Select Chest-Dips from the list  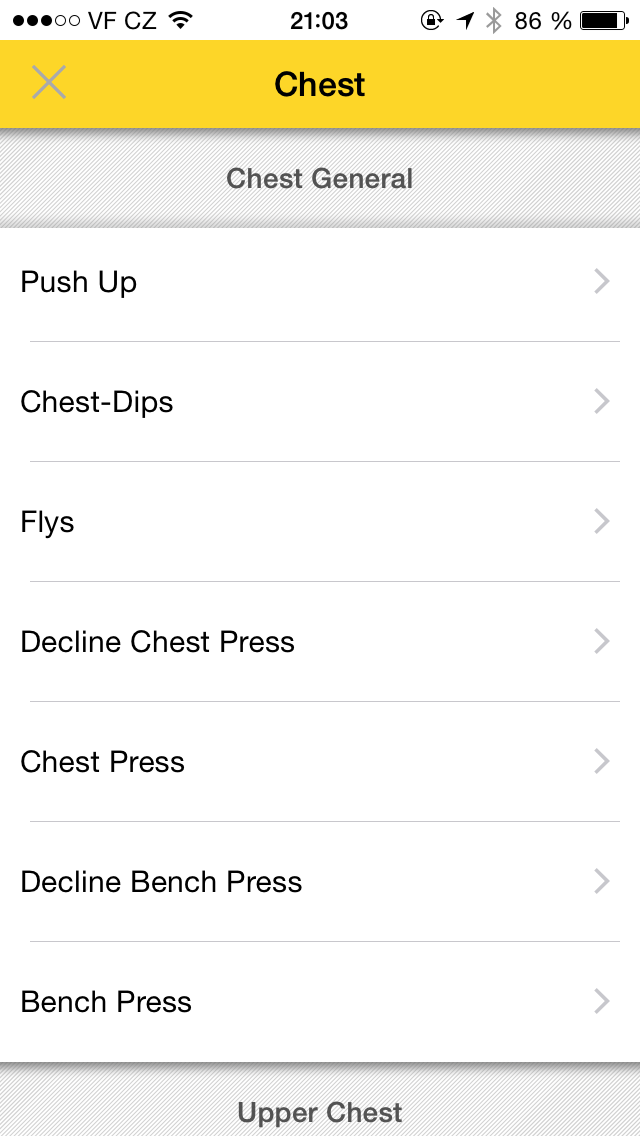coord(320,402)
